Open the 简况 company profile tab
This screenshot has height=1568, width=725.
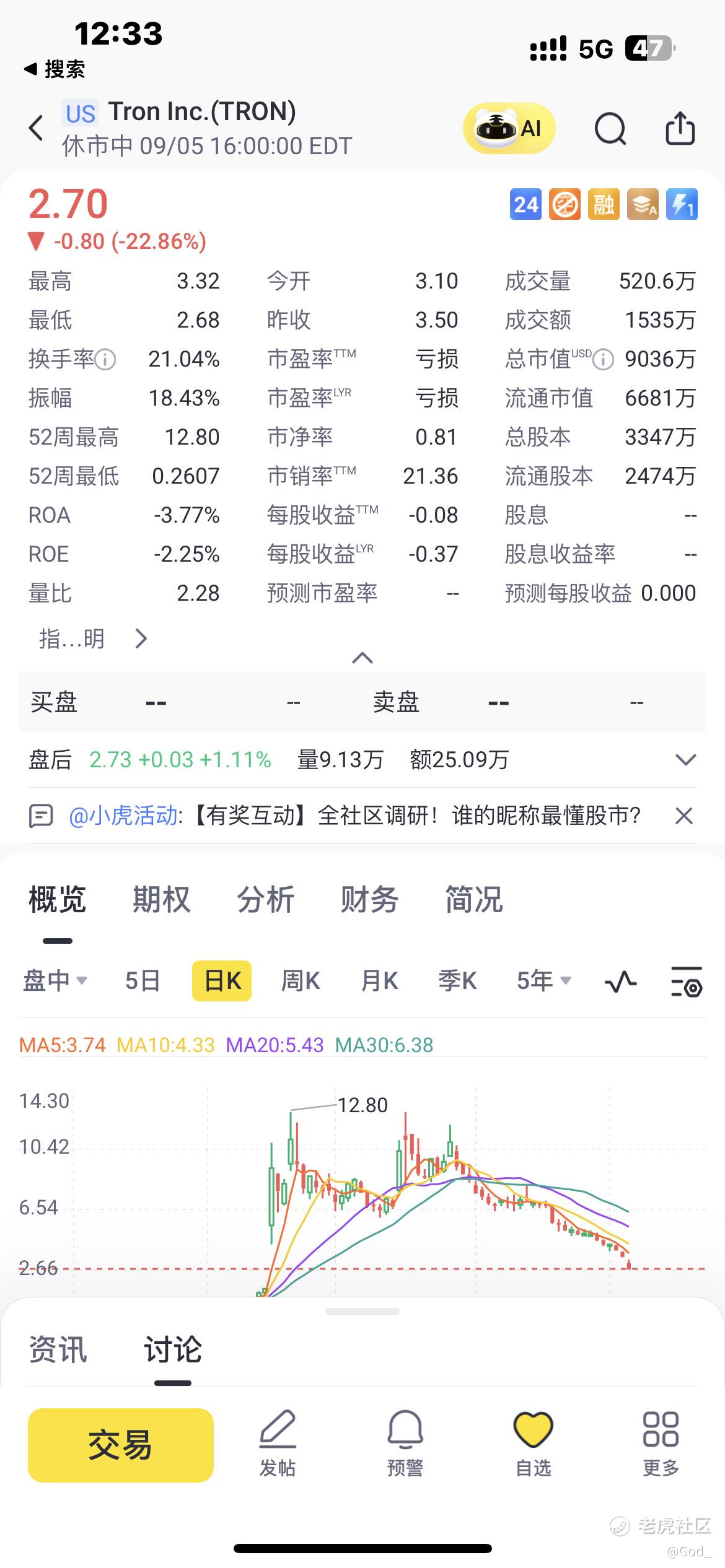[474, 899]
